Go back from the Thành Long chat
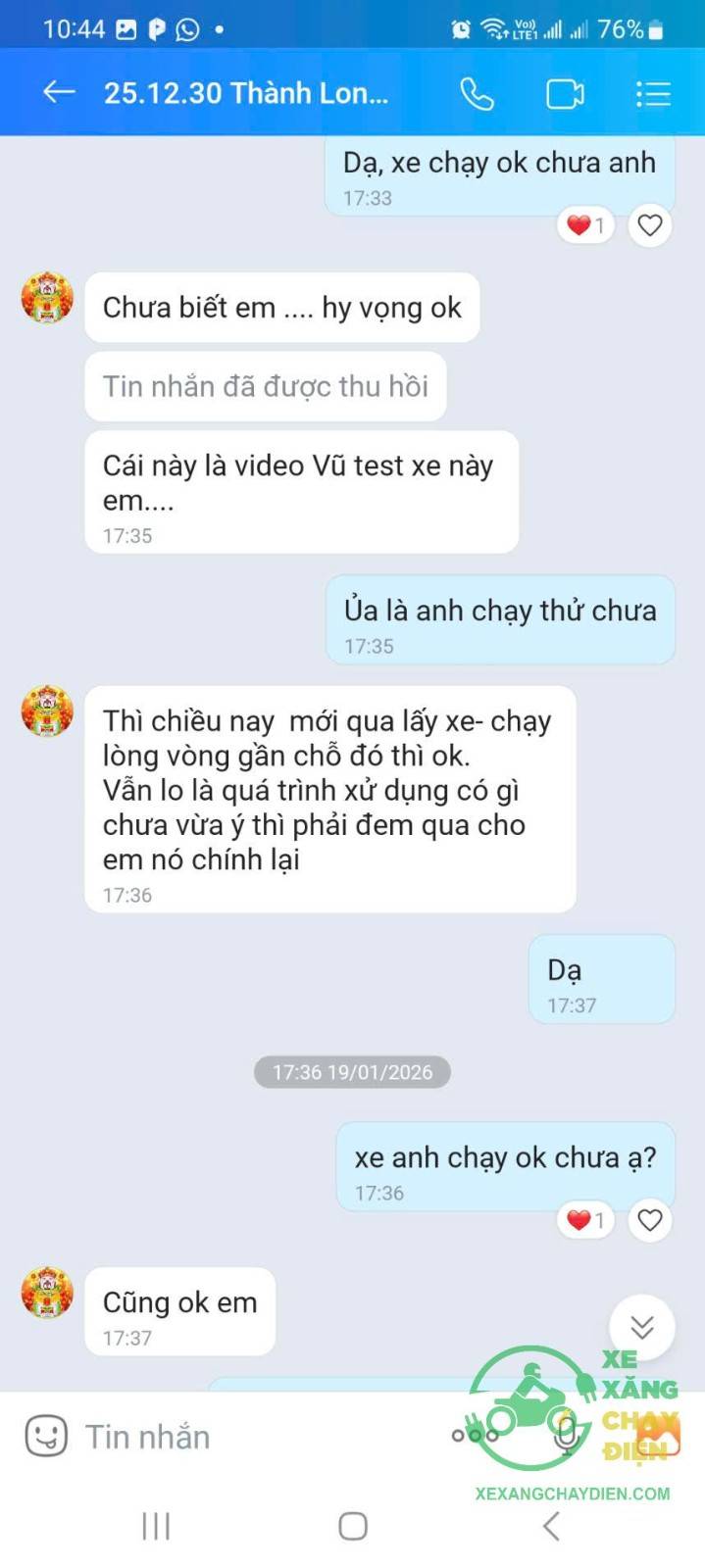The height and width of the screenshot is (1568, 705). click(59, 93)
